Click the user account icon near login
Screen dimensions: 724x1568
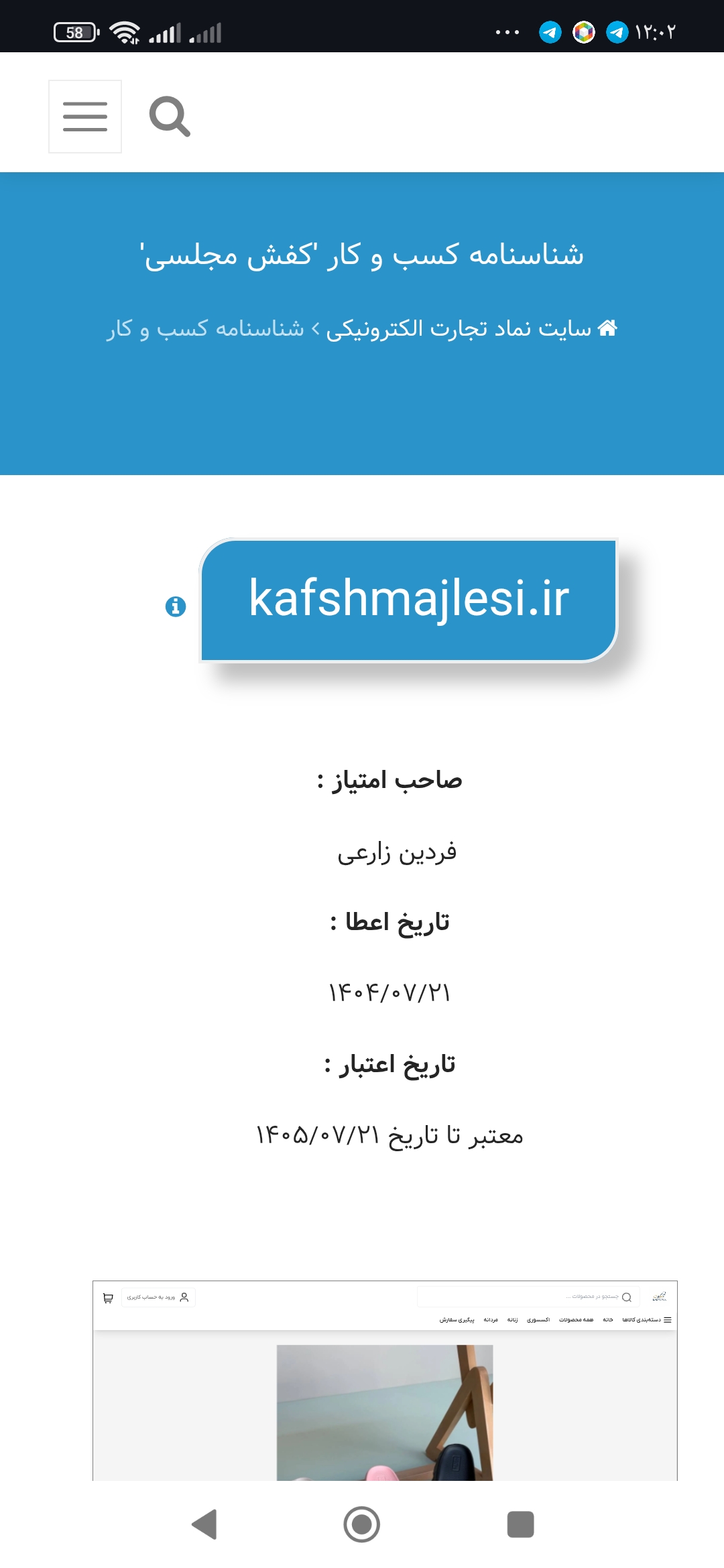pyautogui.click(x=184, y=1297)
